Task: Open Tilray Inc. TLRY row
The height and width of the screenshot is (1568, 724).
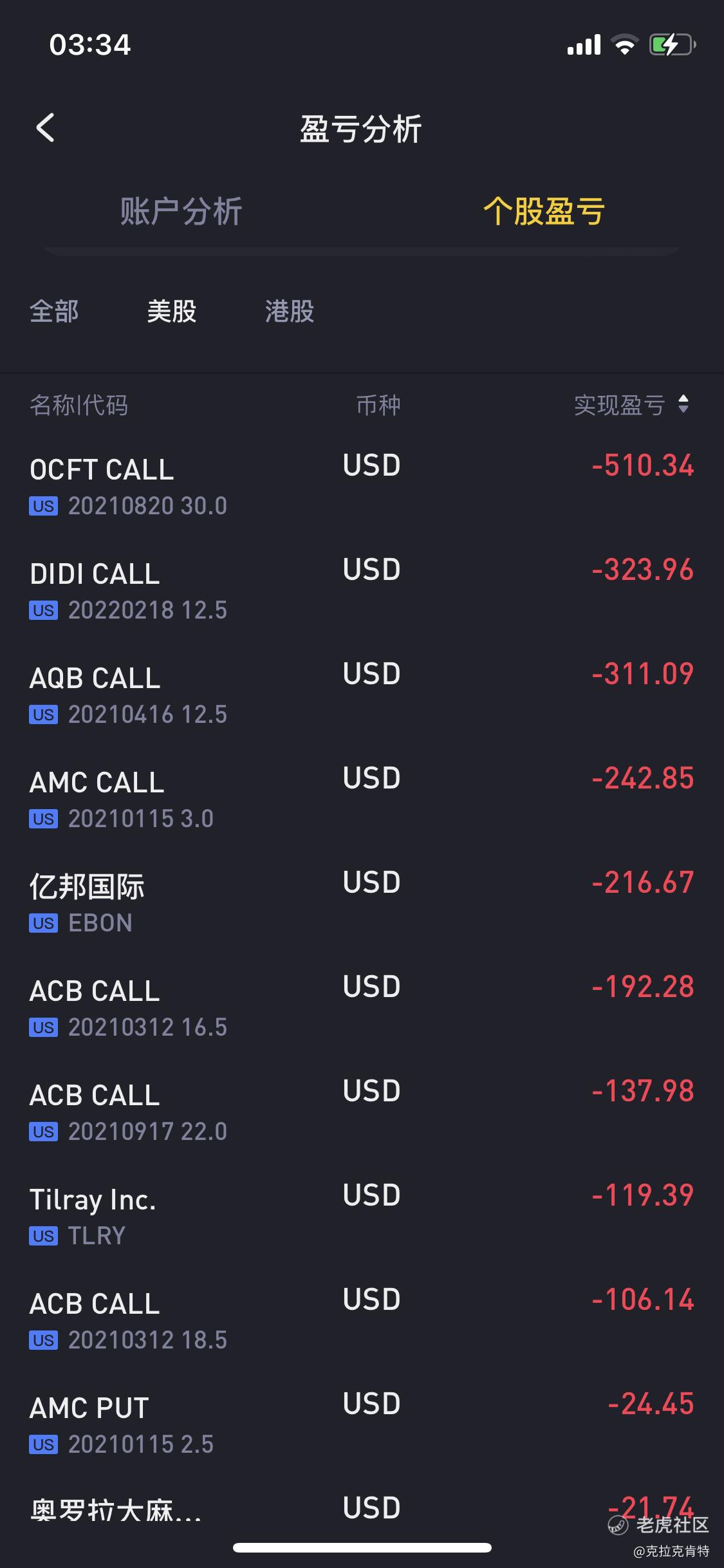Action: [362, 1216]
